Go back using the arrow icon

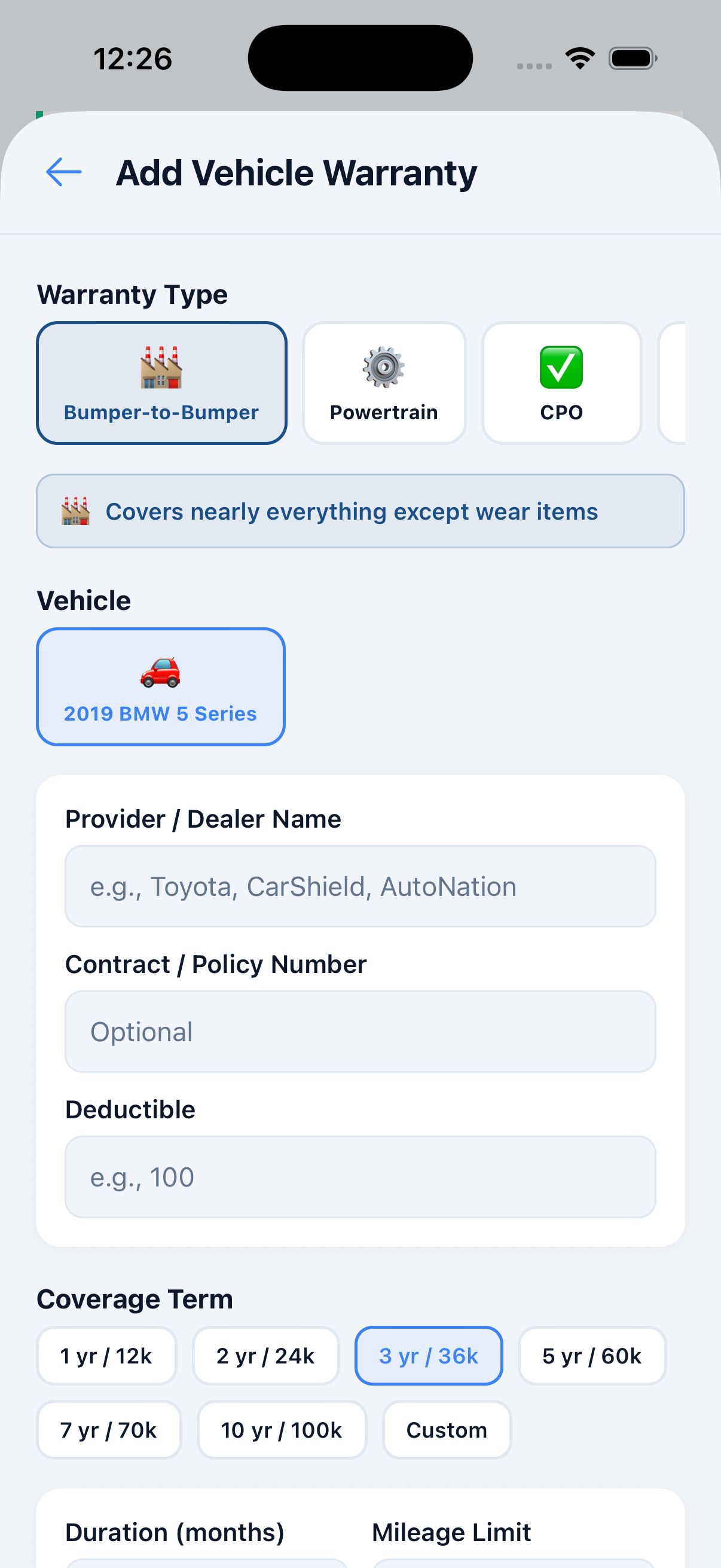pyautogui.click(x=64, y=172)
